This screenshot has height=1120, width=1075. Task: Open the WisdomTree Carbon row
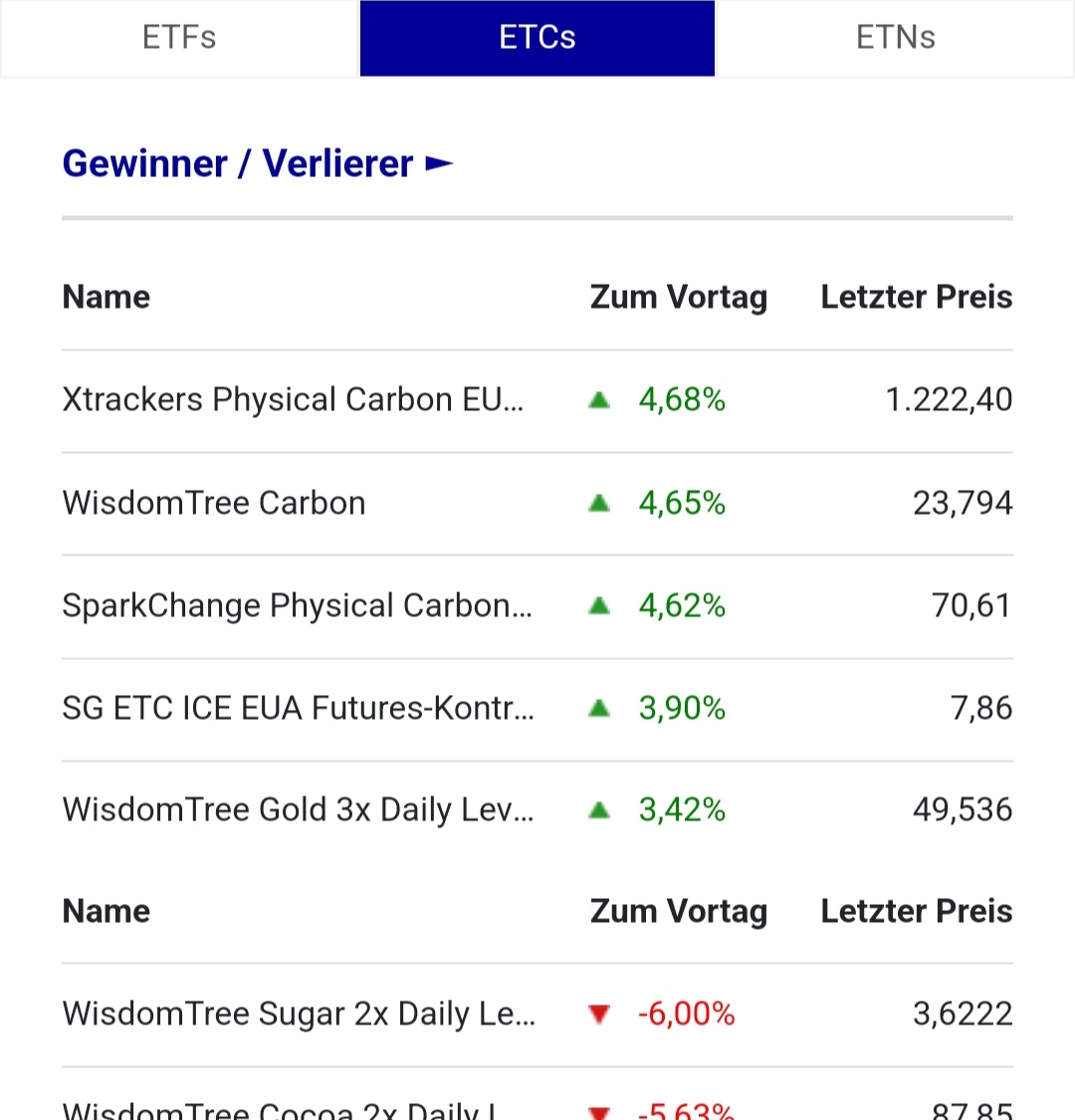click(214, 503)
